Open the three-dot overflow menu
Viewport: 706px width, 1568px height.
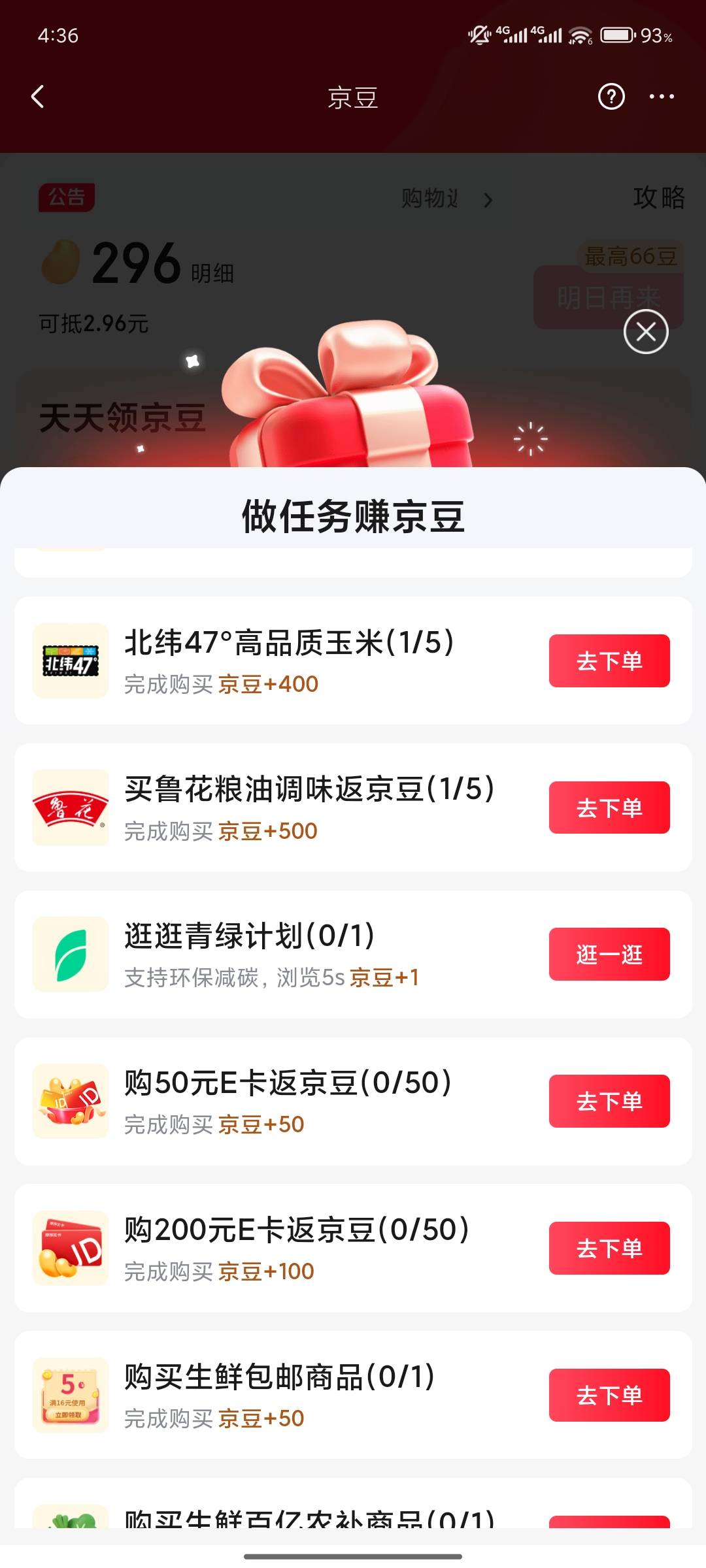pos(662,97)
